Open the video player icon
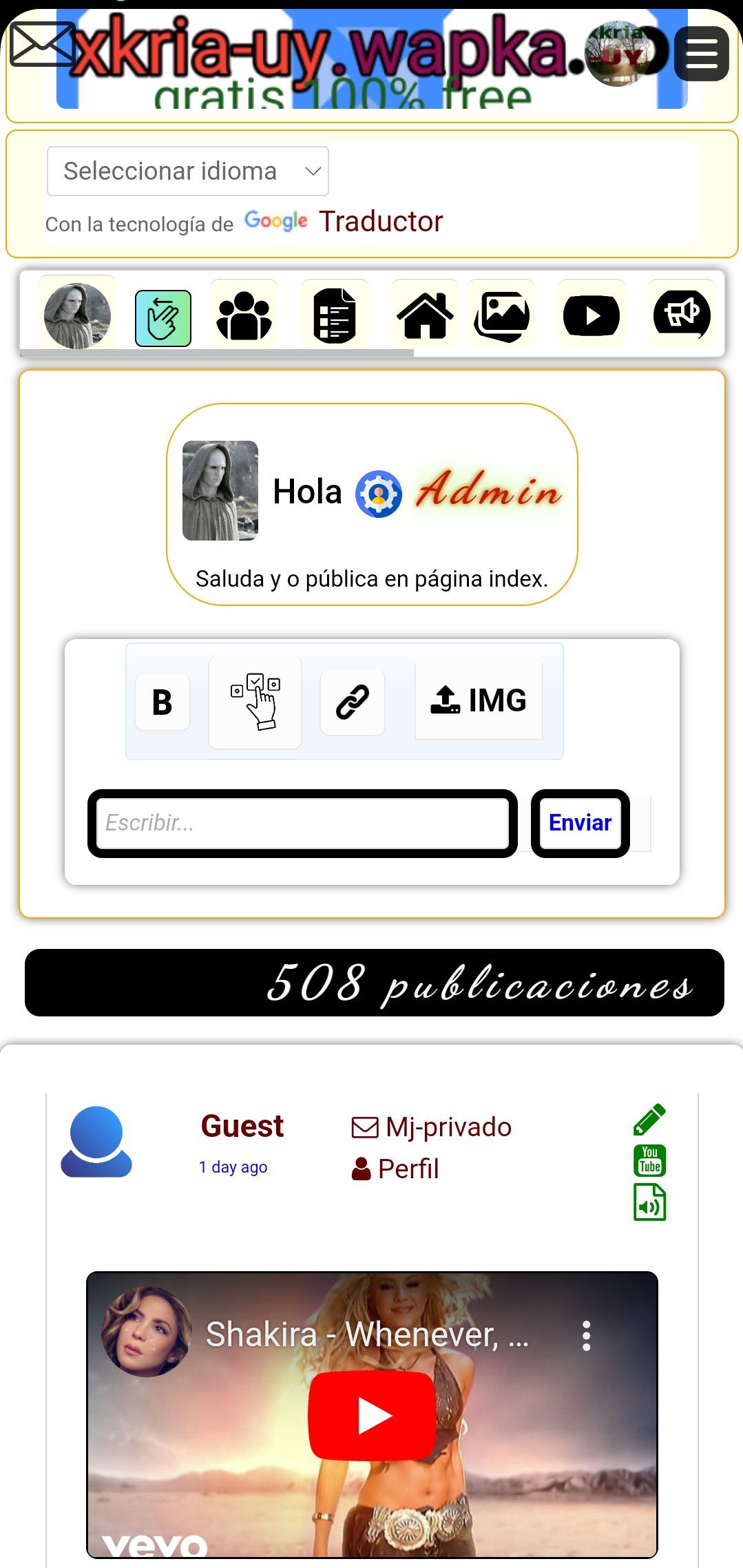This screenshot has height=1568, width=743. [x=591, y=316]
